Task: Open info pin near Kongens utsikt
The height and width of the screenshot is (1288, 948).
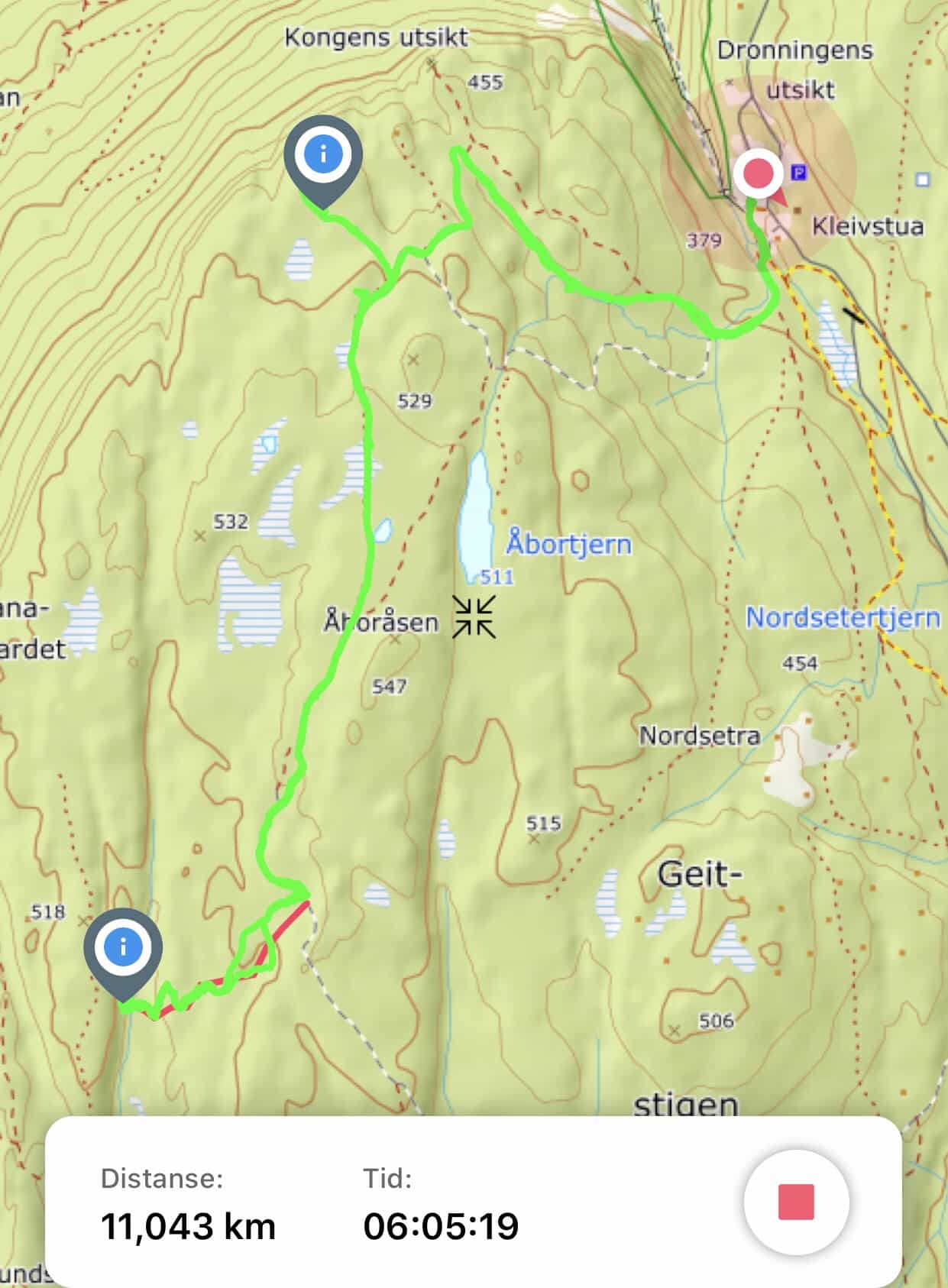Action: 323,156
